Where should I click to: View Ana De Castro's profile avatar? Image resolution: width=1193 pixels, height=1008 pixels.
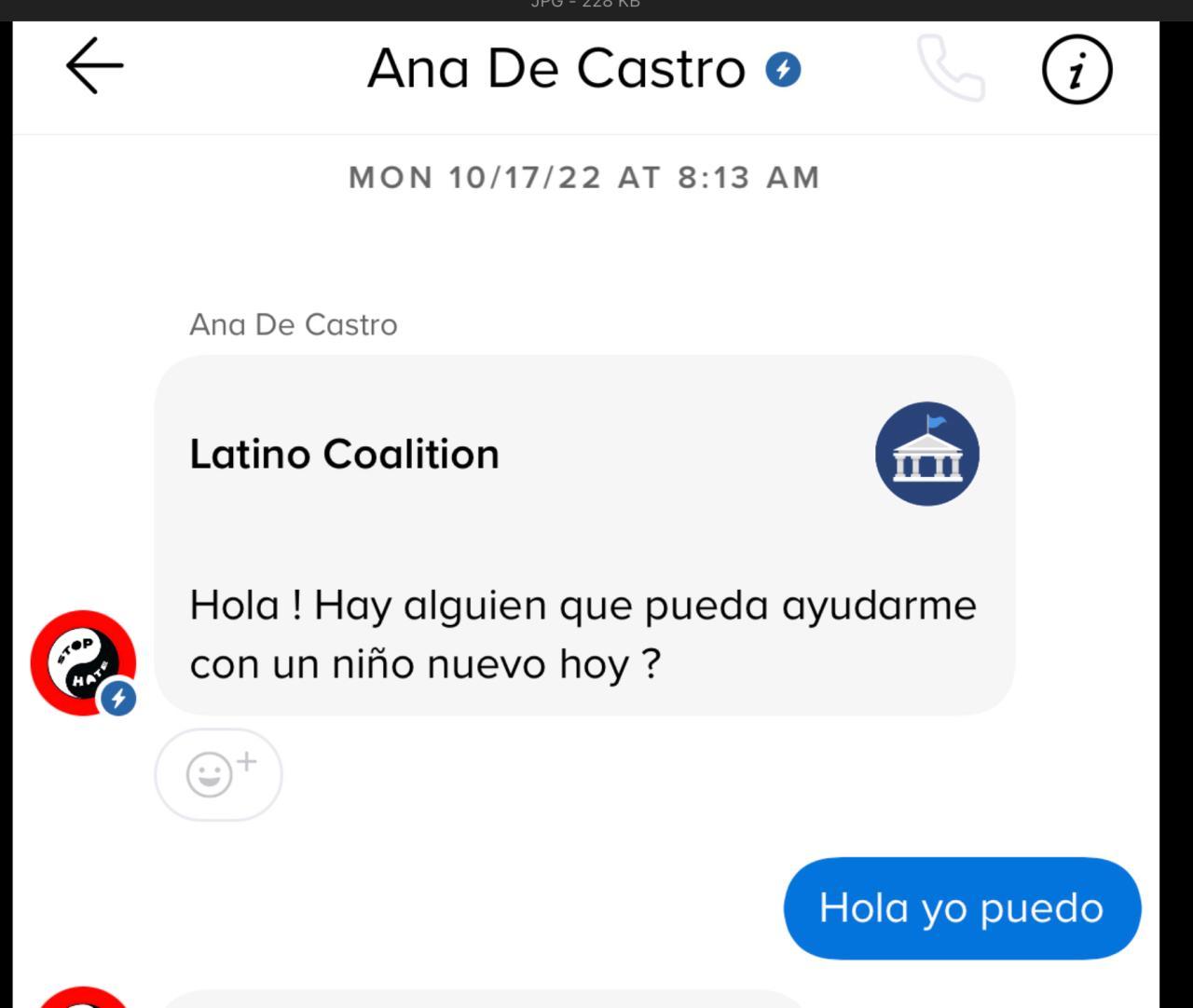83,662
